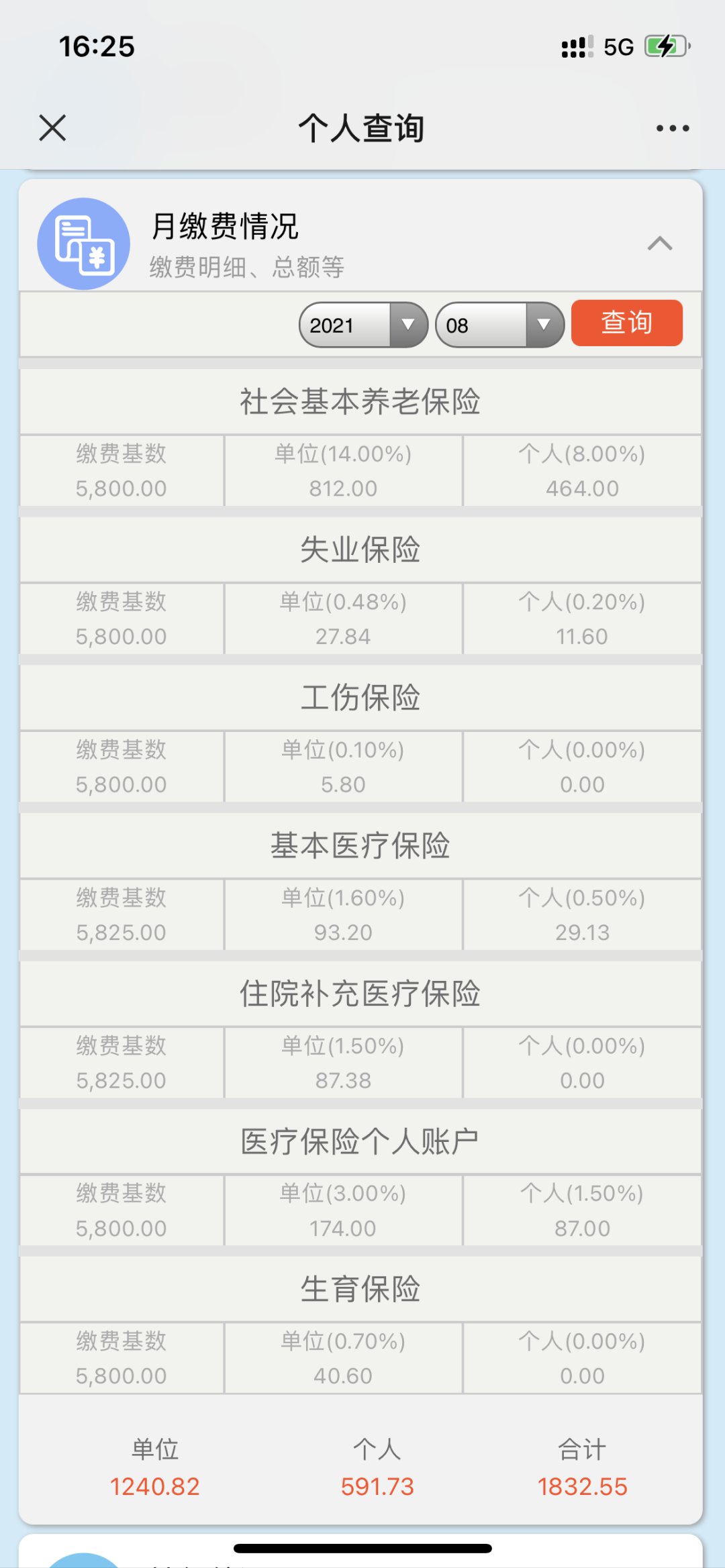The image size is (725, 1568).
Task: Tap the orange 查询 button
Action: point(626,323)
